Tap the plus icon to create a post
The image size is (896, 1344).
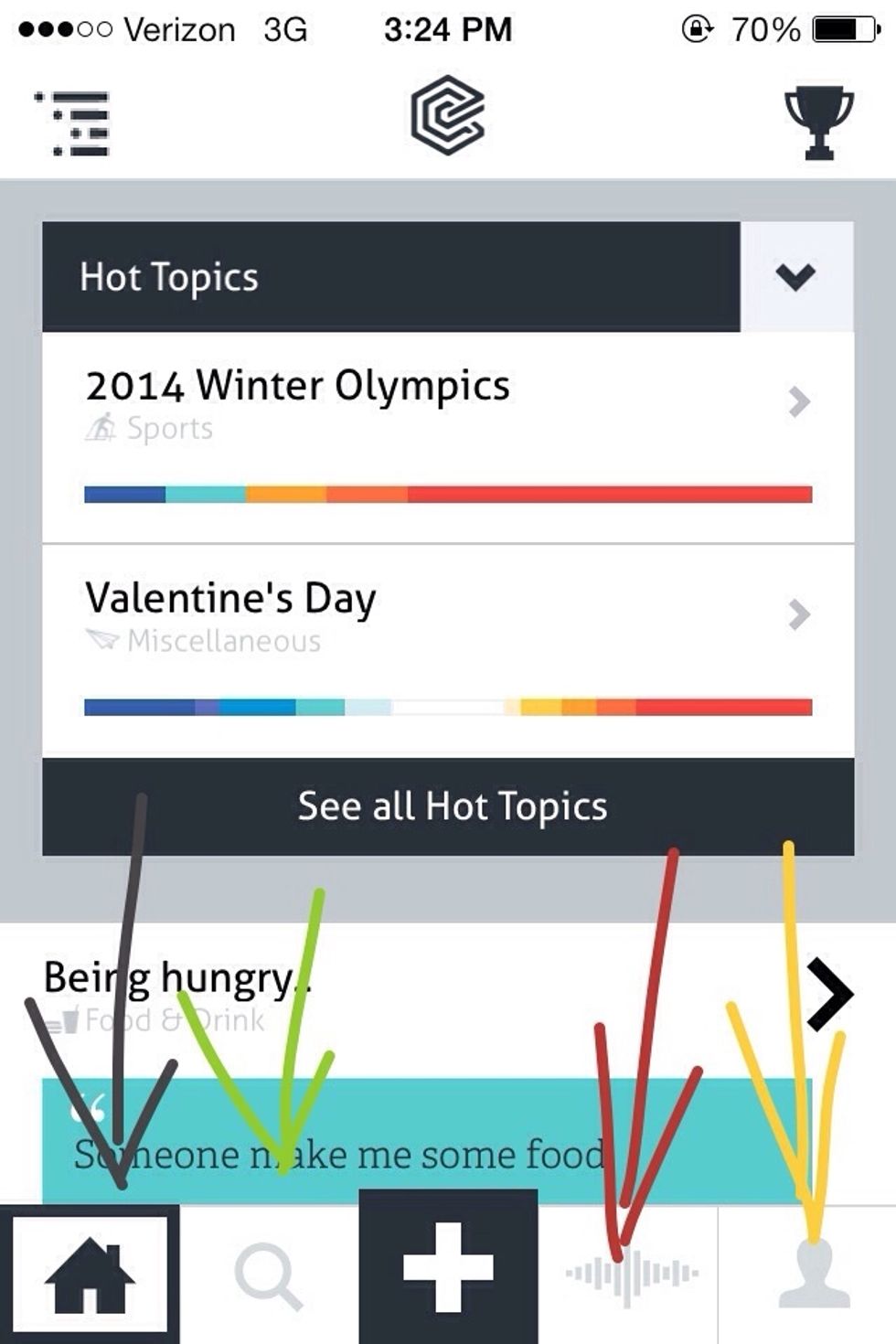pos(447,1271)
